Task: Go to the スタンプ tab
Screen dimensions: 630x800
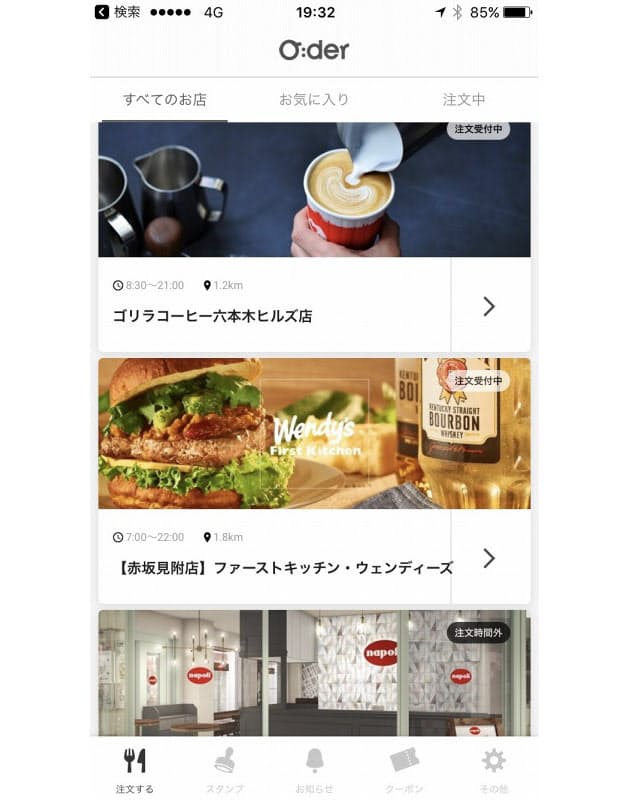Action: (225, 770)
